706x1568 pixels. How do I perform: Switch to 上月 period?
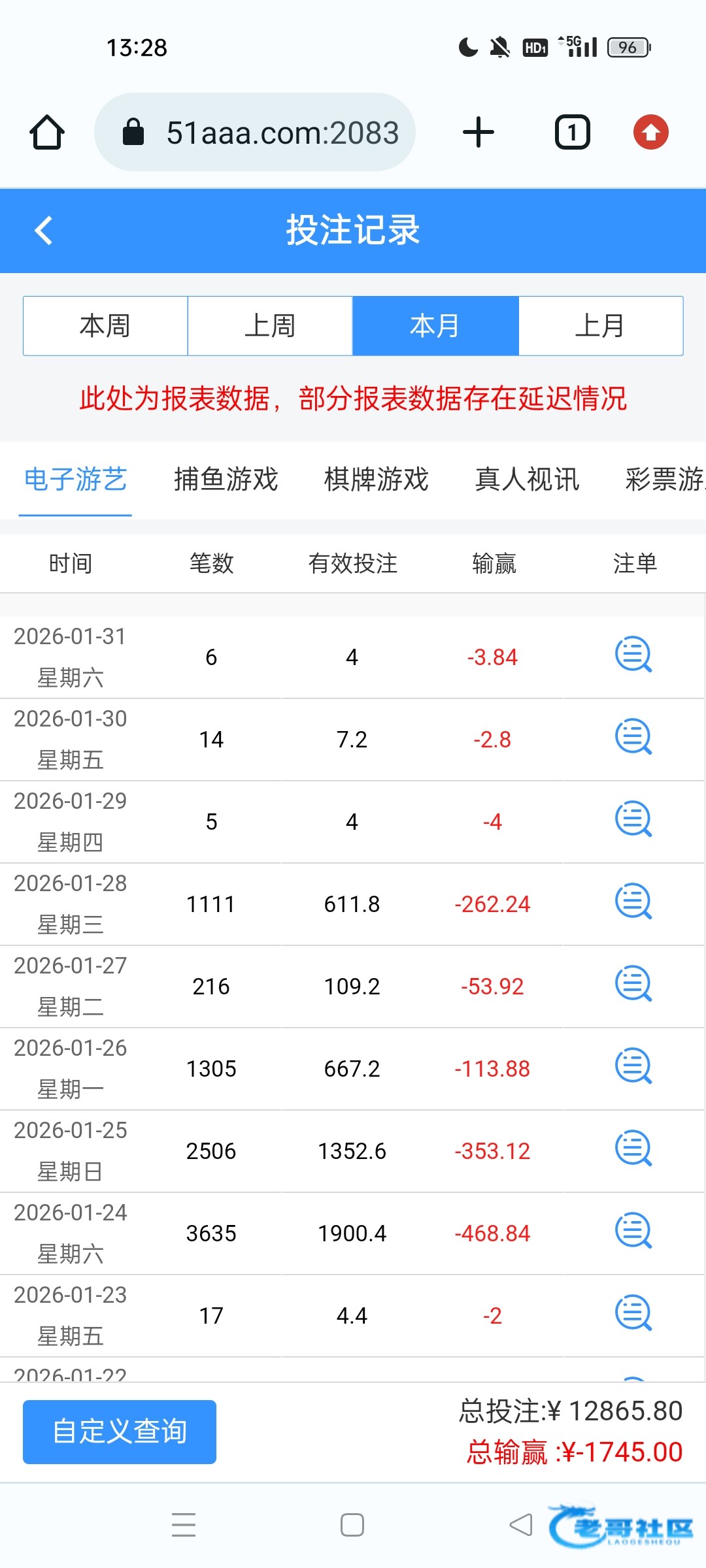click(x=601, y=326)
